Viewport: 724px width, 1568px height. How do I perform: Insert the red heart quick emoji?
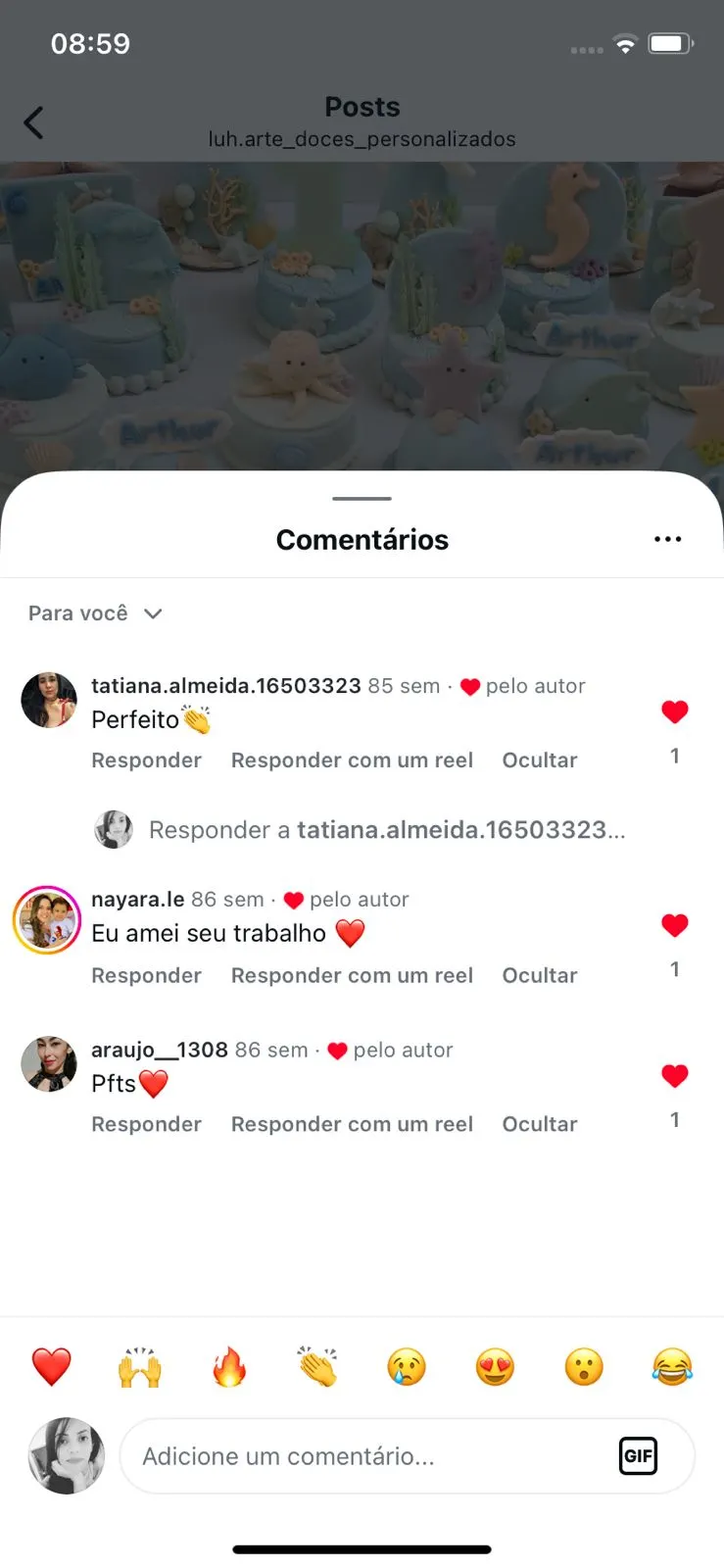tap(52, 1367)
